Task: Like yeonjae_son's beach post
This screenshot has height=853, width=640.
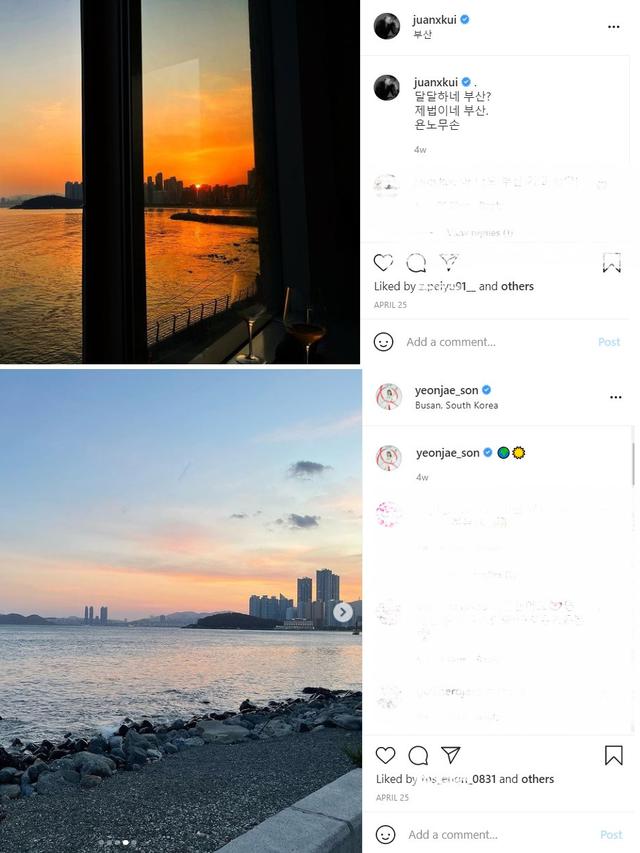Action: [385, 755]
